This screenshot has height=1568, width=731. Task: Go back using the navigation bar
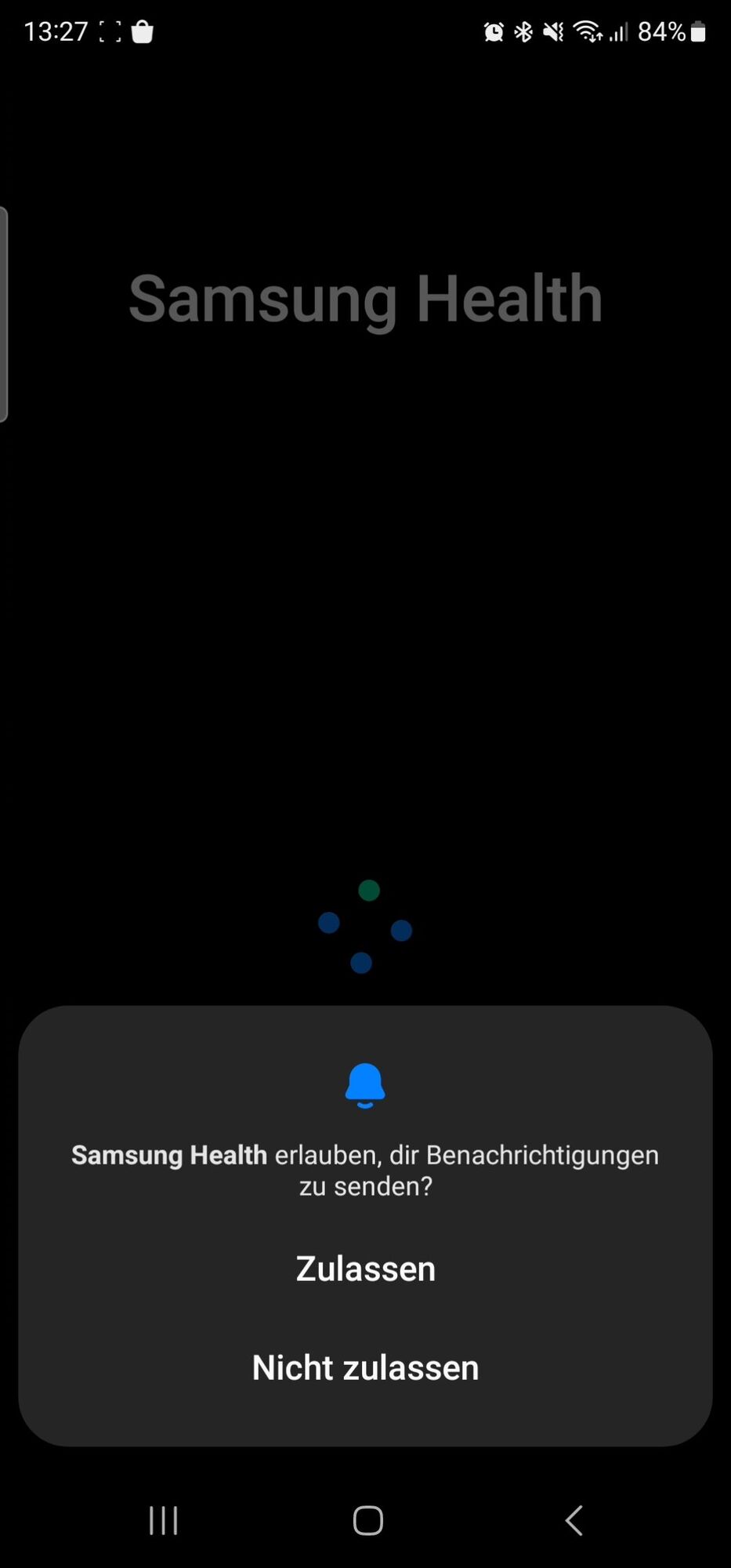tap(574, 1520)
